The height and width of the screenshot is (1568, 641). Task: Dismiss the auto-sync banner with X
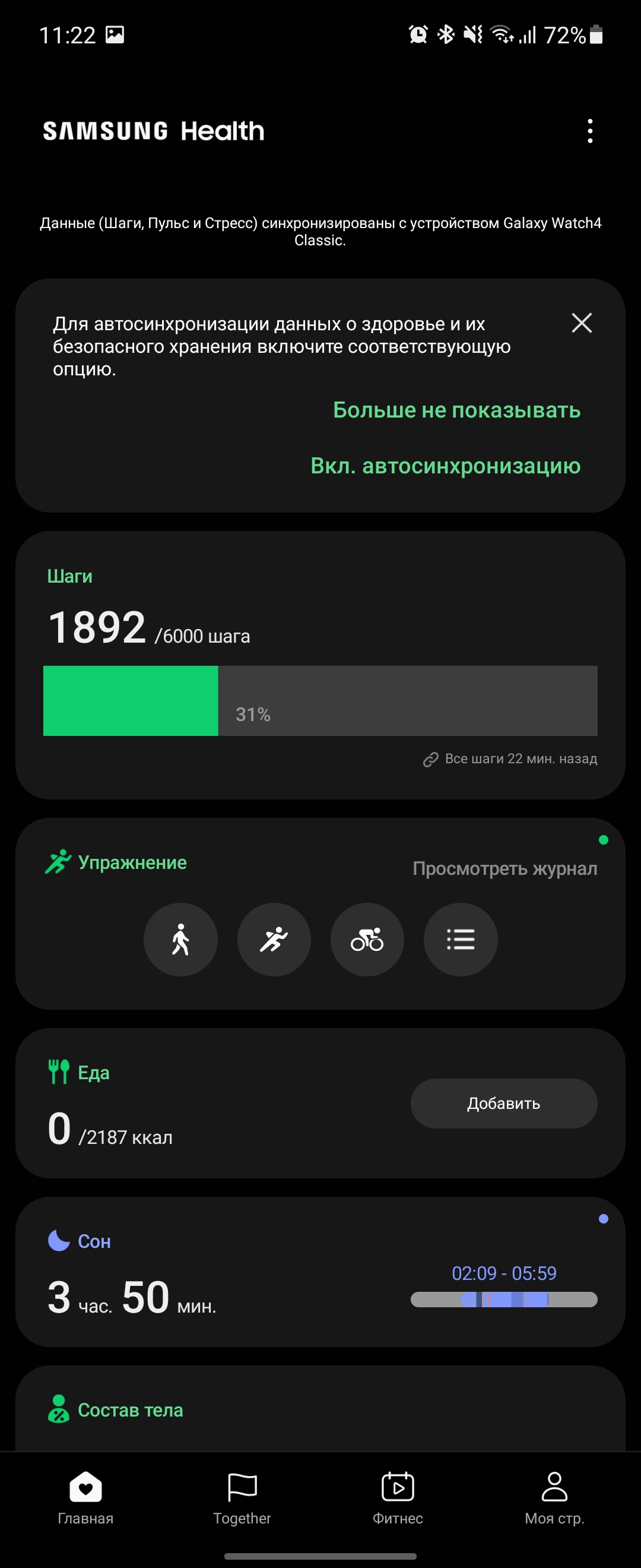[x=582, y=323]
